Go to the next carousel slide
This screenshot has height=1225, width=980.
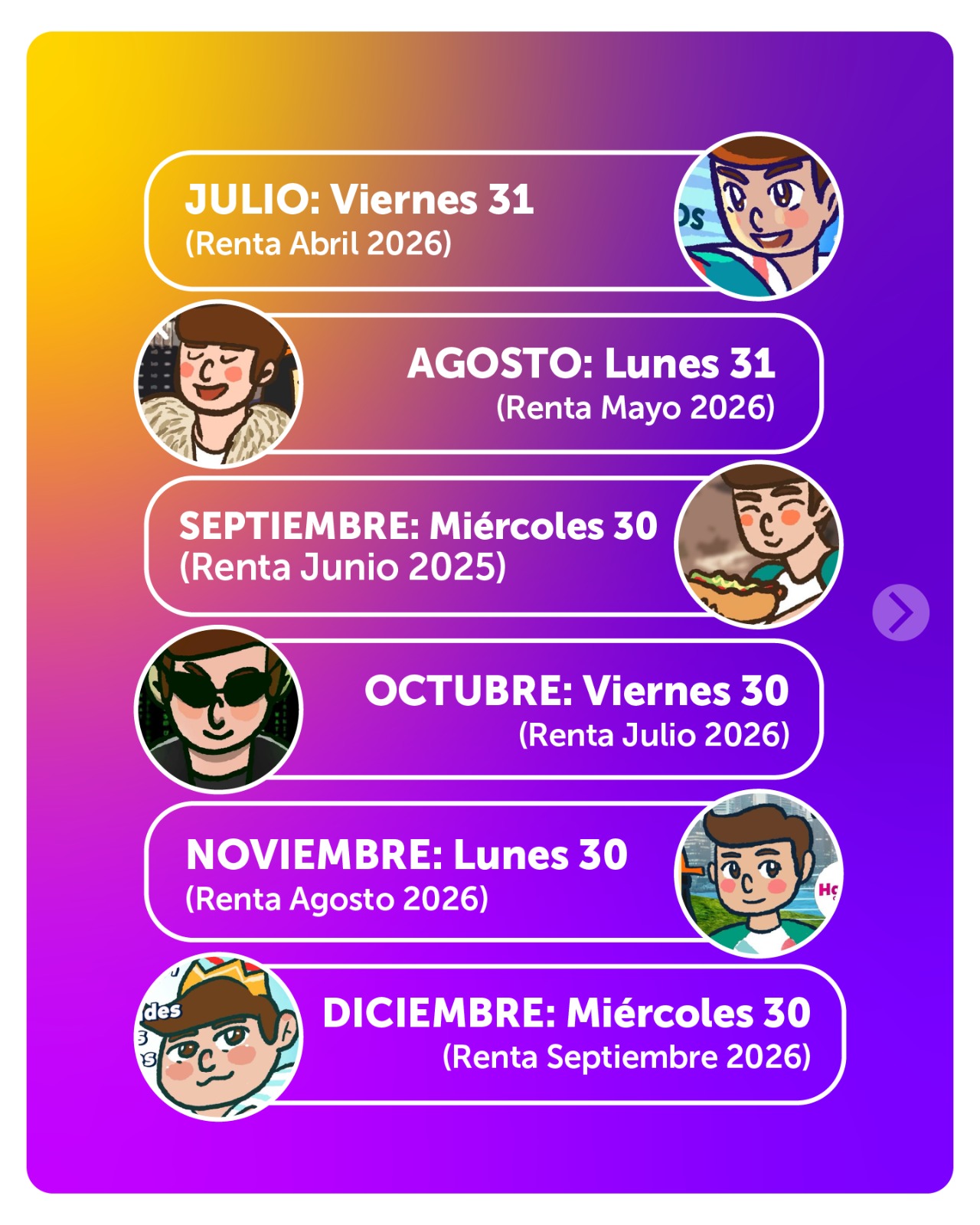pyautogui.click(x=900, y=612)
